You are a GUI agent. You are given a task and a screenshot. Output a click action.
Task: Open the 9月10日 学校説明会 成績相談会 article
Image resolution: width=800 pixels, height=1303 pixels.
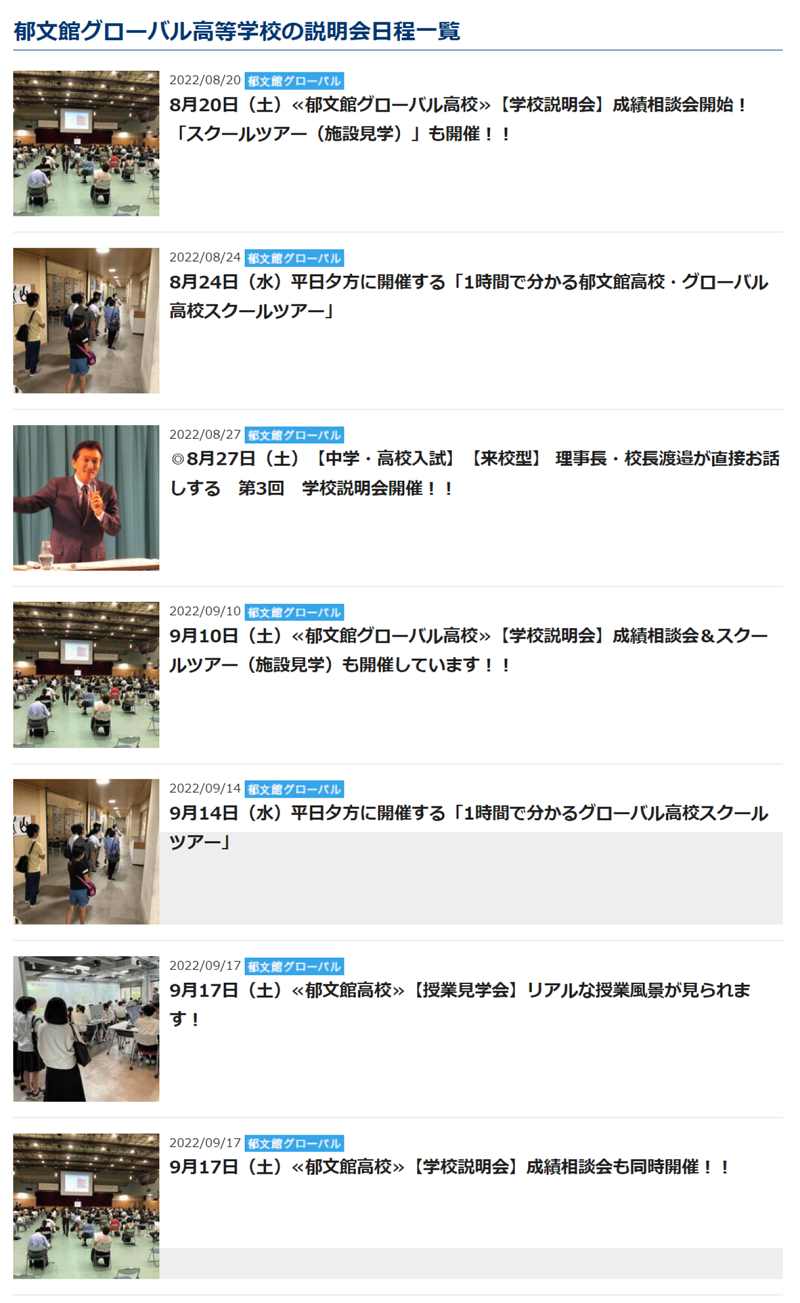(468, 636)
